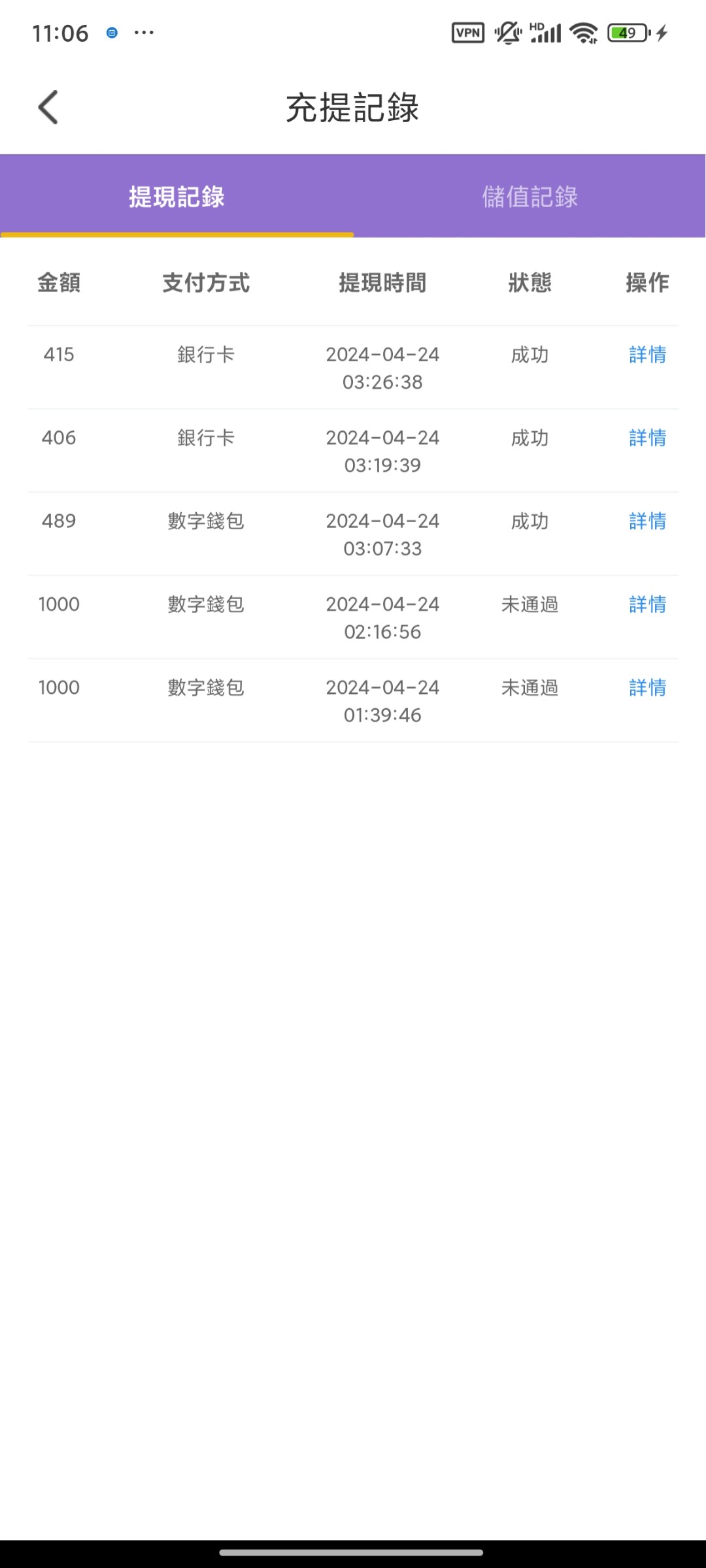This screenshot has height=1568, width=706.
Task: View details of the 01:39:46 failed withdrawal
Action: 646,687
